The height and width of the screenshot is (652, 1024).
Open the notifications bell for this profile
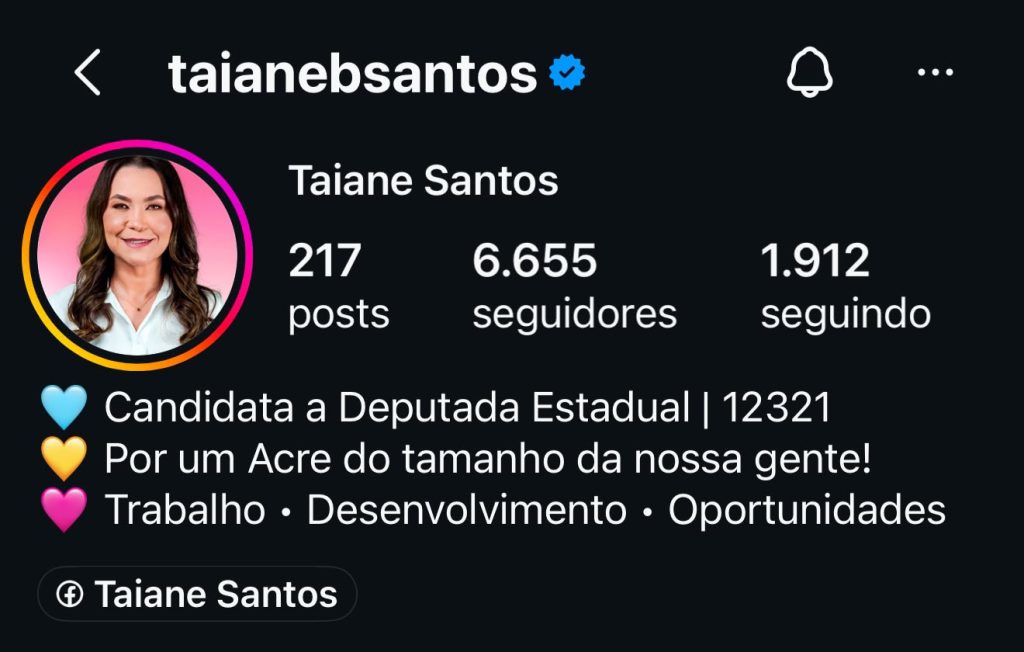pyautogui.click(x=809, y=72)
